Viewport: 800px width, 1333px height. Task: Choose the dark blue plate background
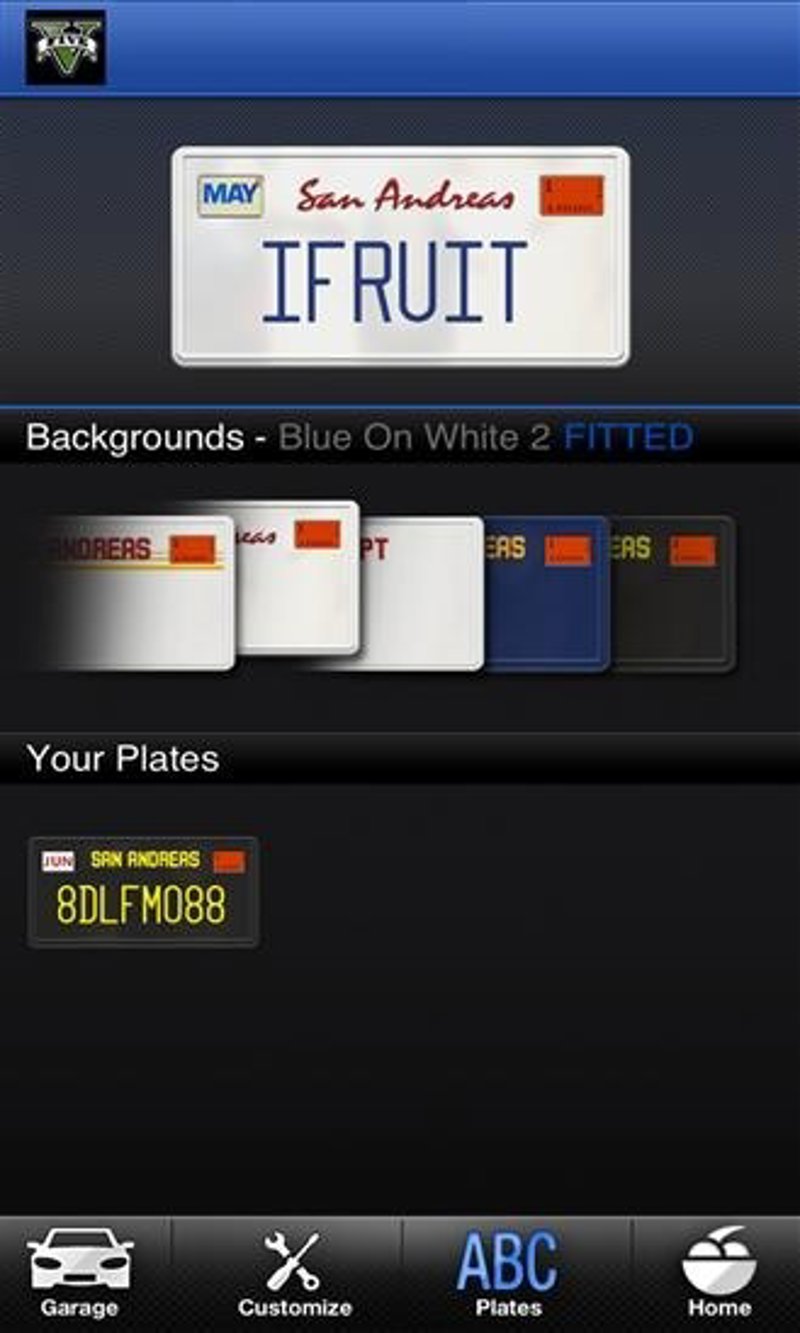(x=548, y=594)
